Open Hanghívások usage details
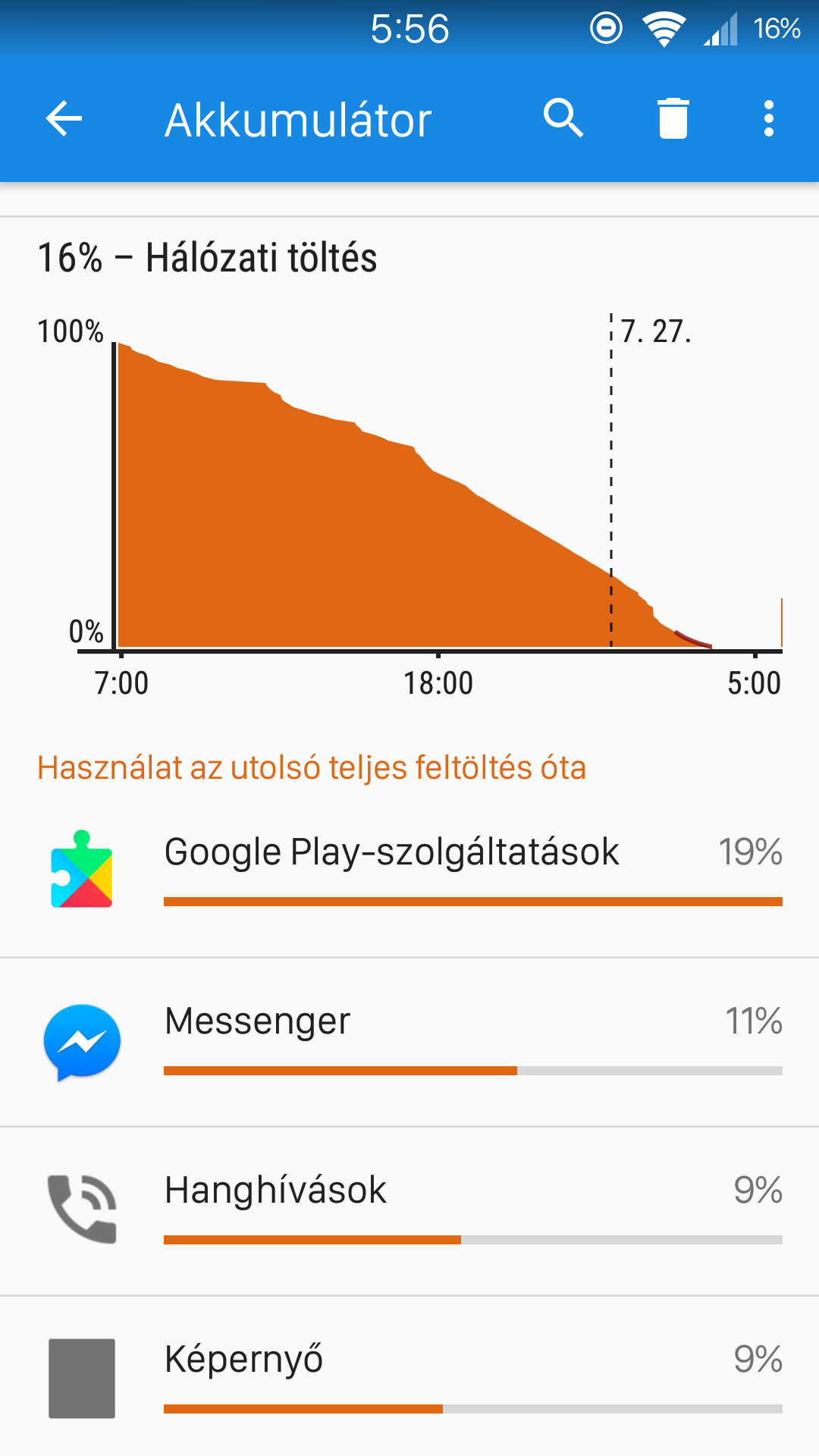Image resolution: width=819 pixels, height=1456 pixels. pos(409,1211)
